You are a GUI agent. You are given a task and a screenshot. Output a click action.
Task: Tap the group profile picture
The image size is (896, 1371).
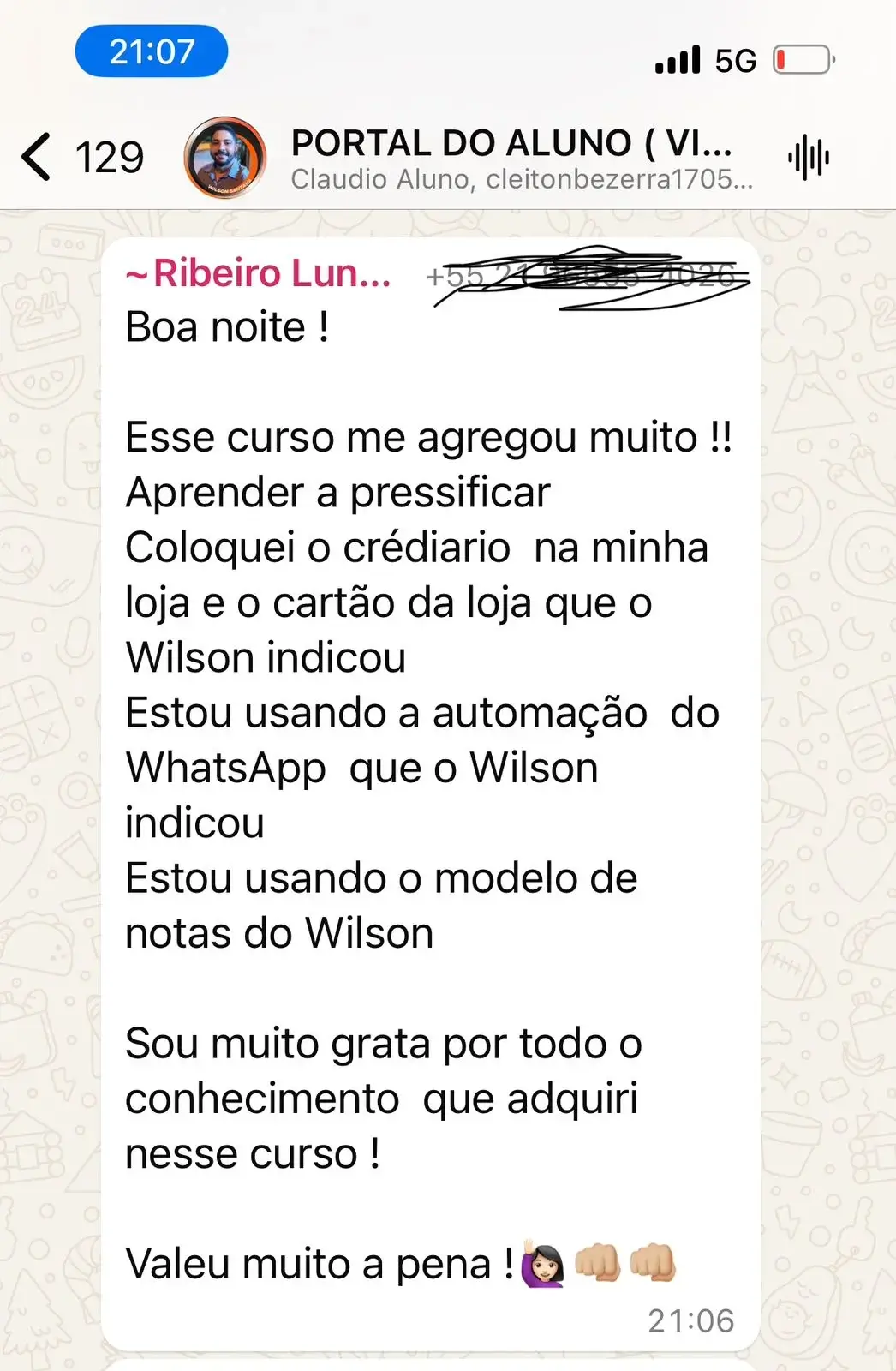(x=224, y=158)
